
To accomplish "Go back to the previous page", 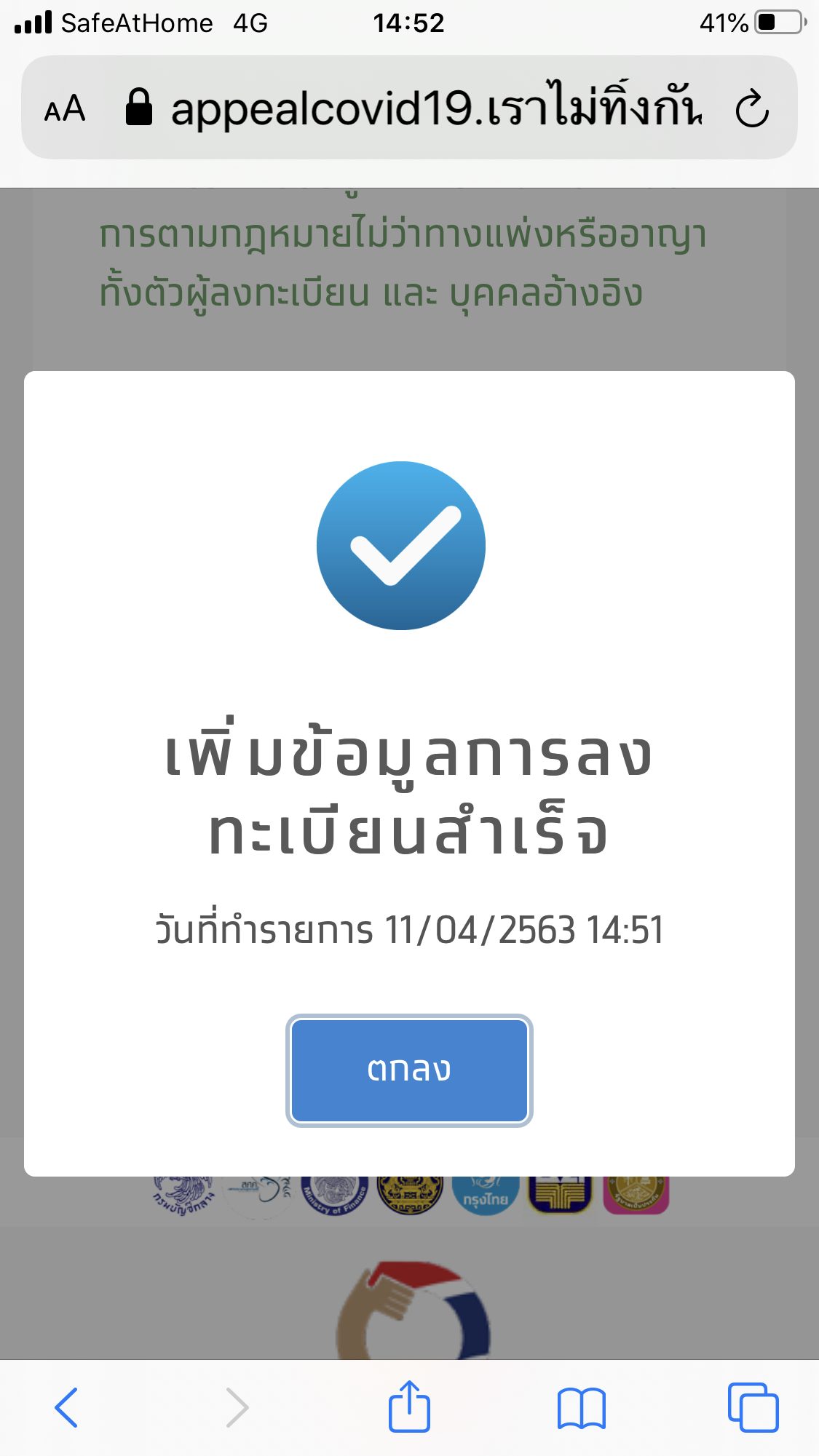I will (x=66, y=1407).
